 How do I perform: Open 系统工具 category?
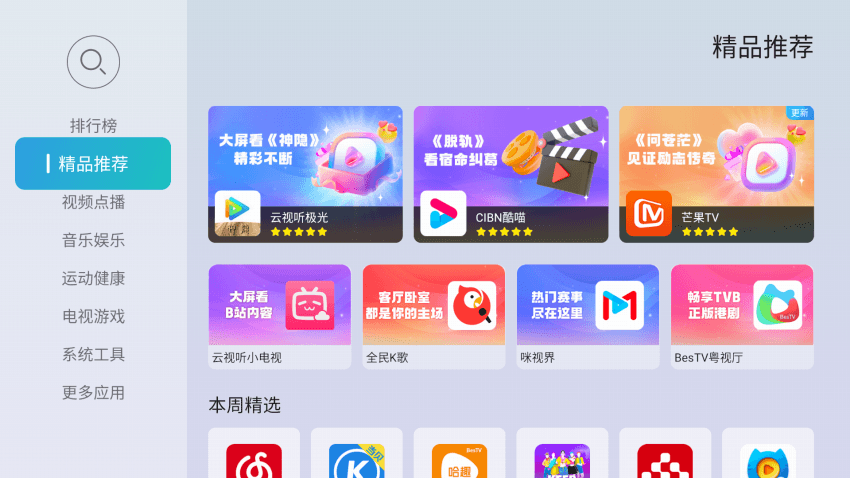click(93, 354)
